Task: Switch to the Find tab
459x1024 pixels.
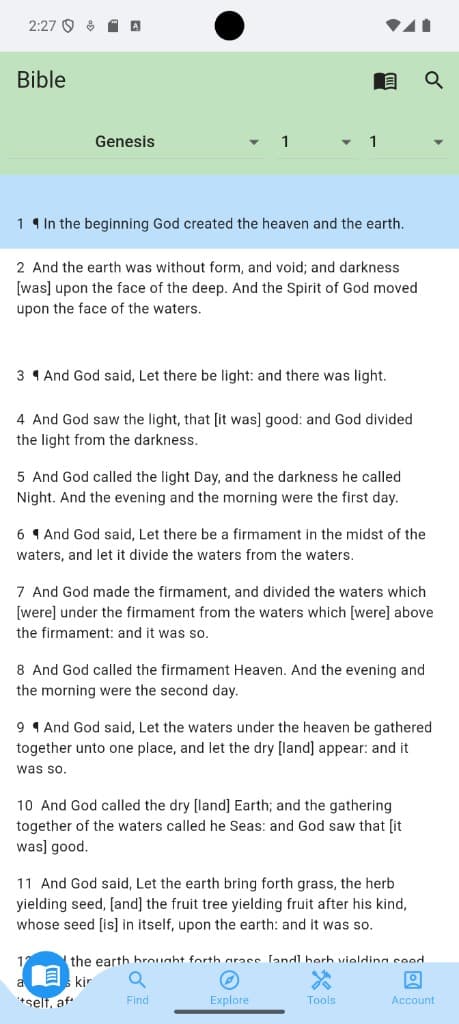Action: [x=137, y=988]
